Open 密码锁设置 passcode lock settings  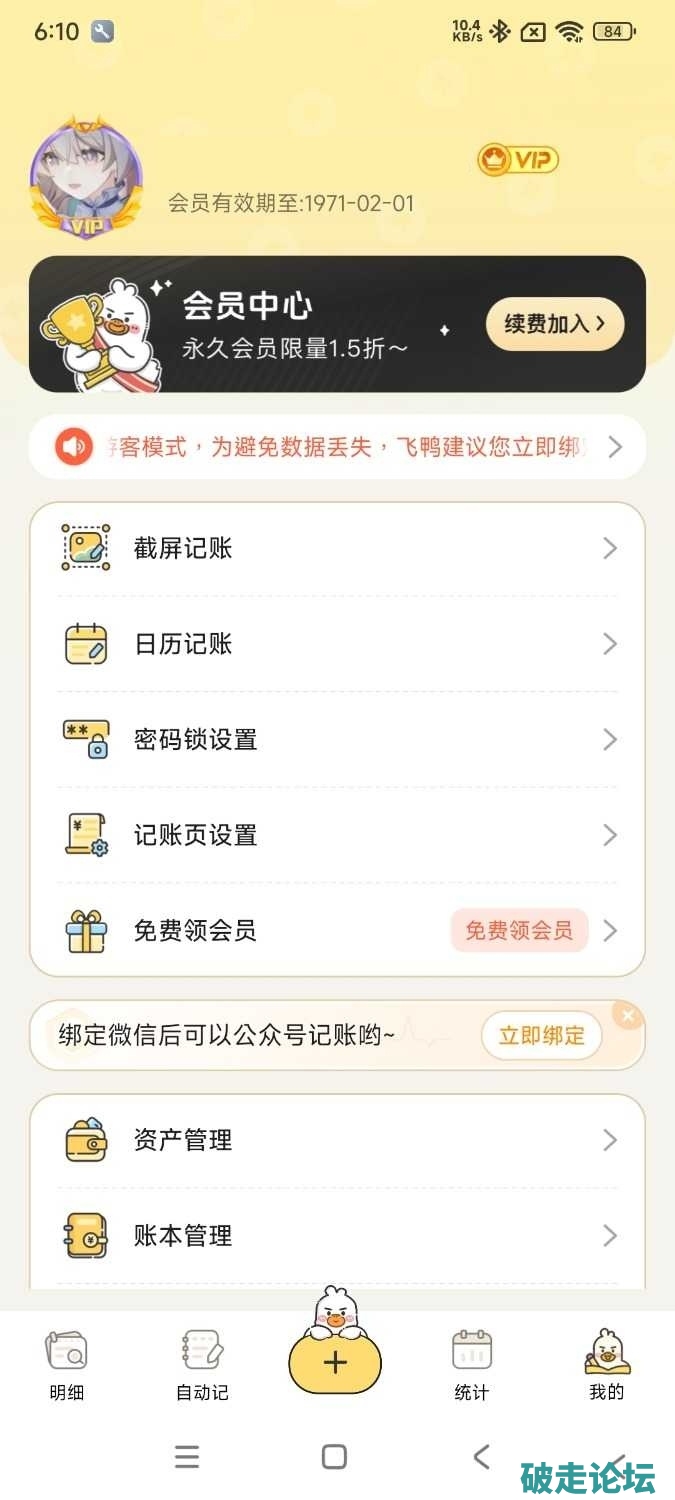coord(337,740)
